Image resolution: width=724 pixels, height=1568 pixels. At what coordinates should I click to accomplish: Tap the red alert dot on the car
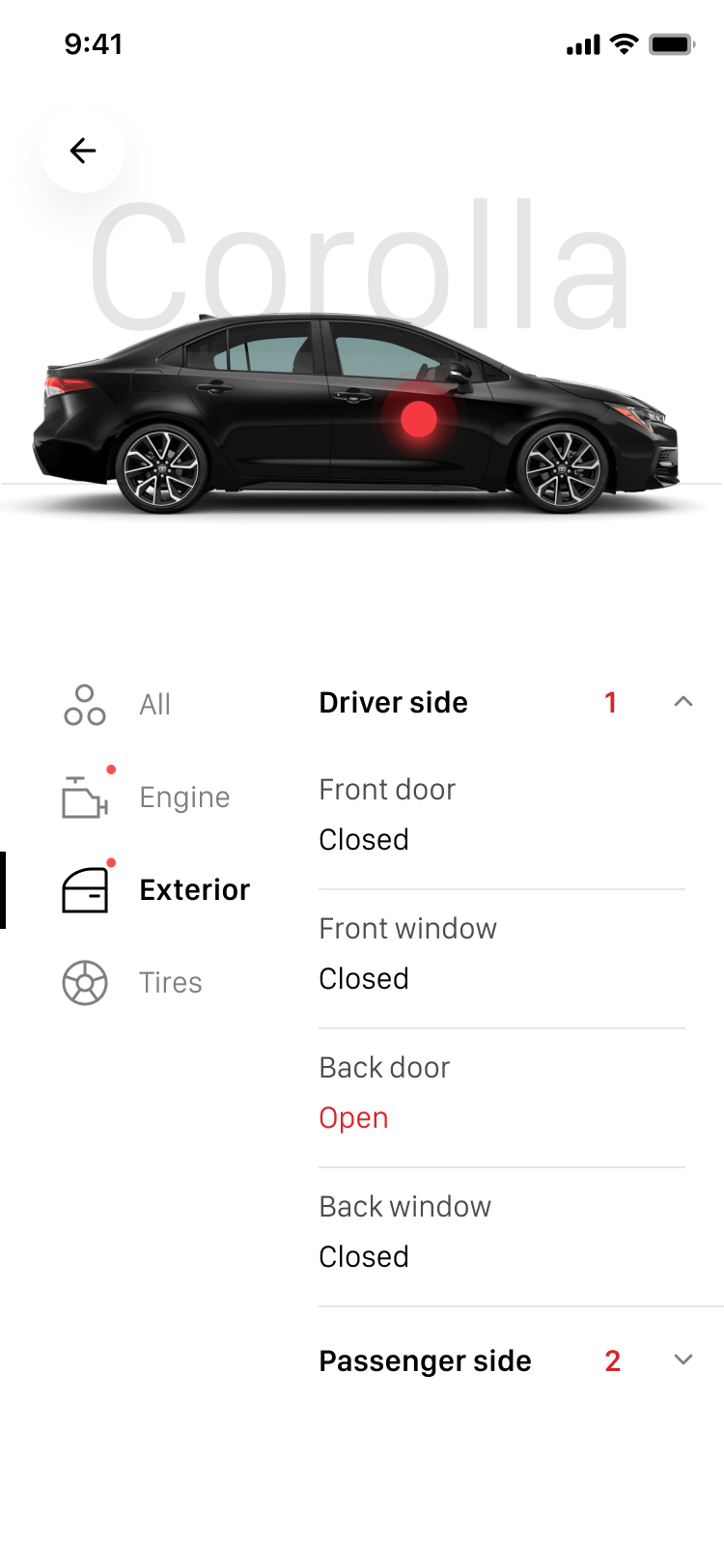419,419
